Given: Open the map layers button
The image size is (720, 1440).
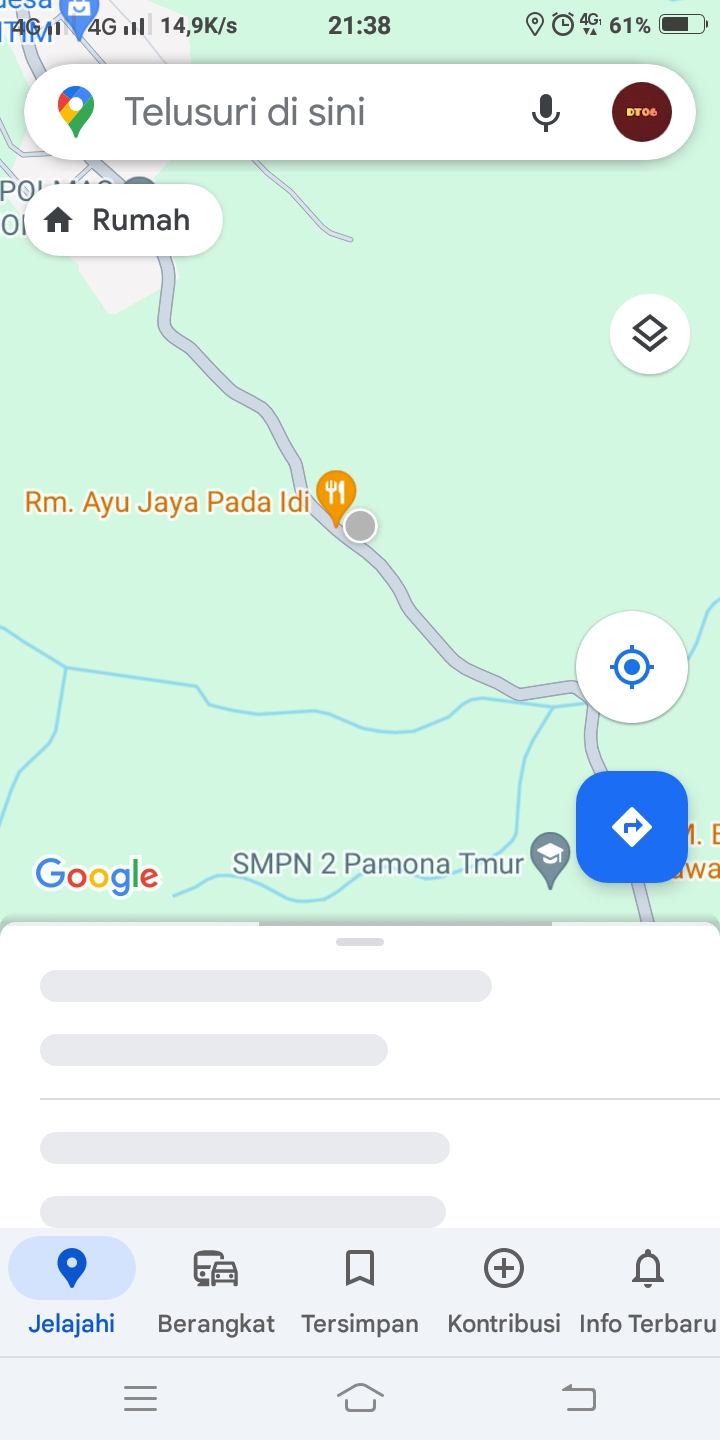Looking at the screenshot, I should click(650, 334).
